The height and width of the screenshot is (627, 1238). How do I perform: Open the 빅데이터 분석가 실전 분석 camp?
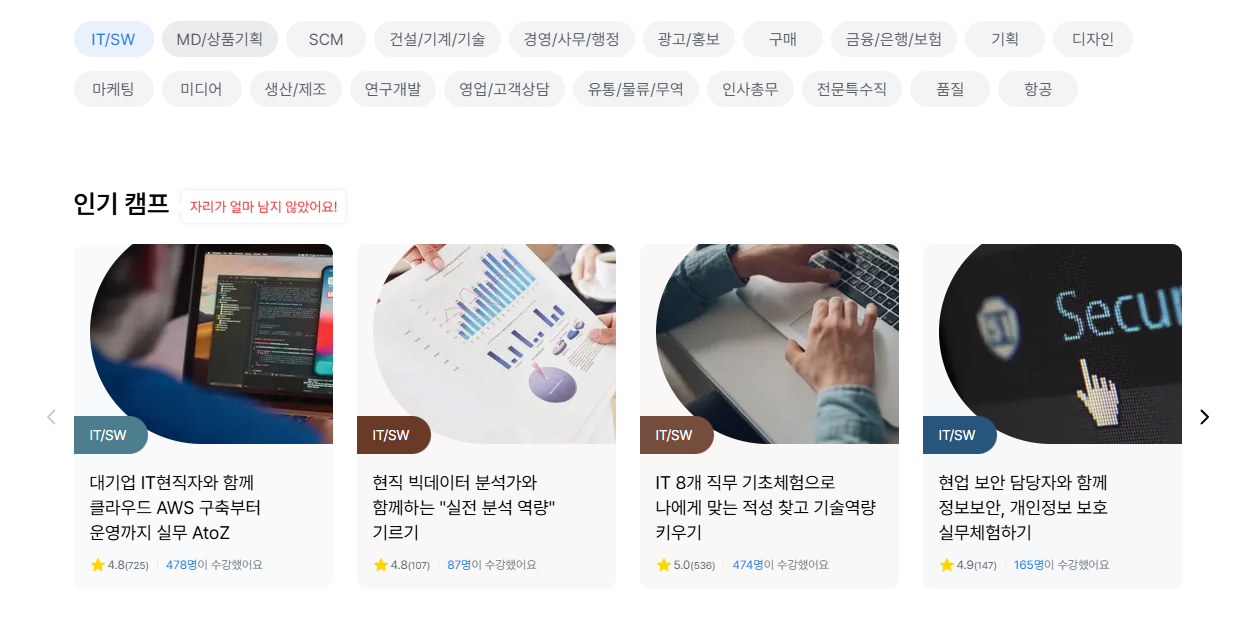click(486, 416)
